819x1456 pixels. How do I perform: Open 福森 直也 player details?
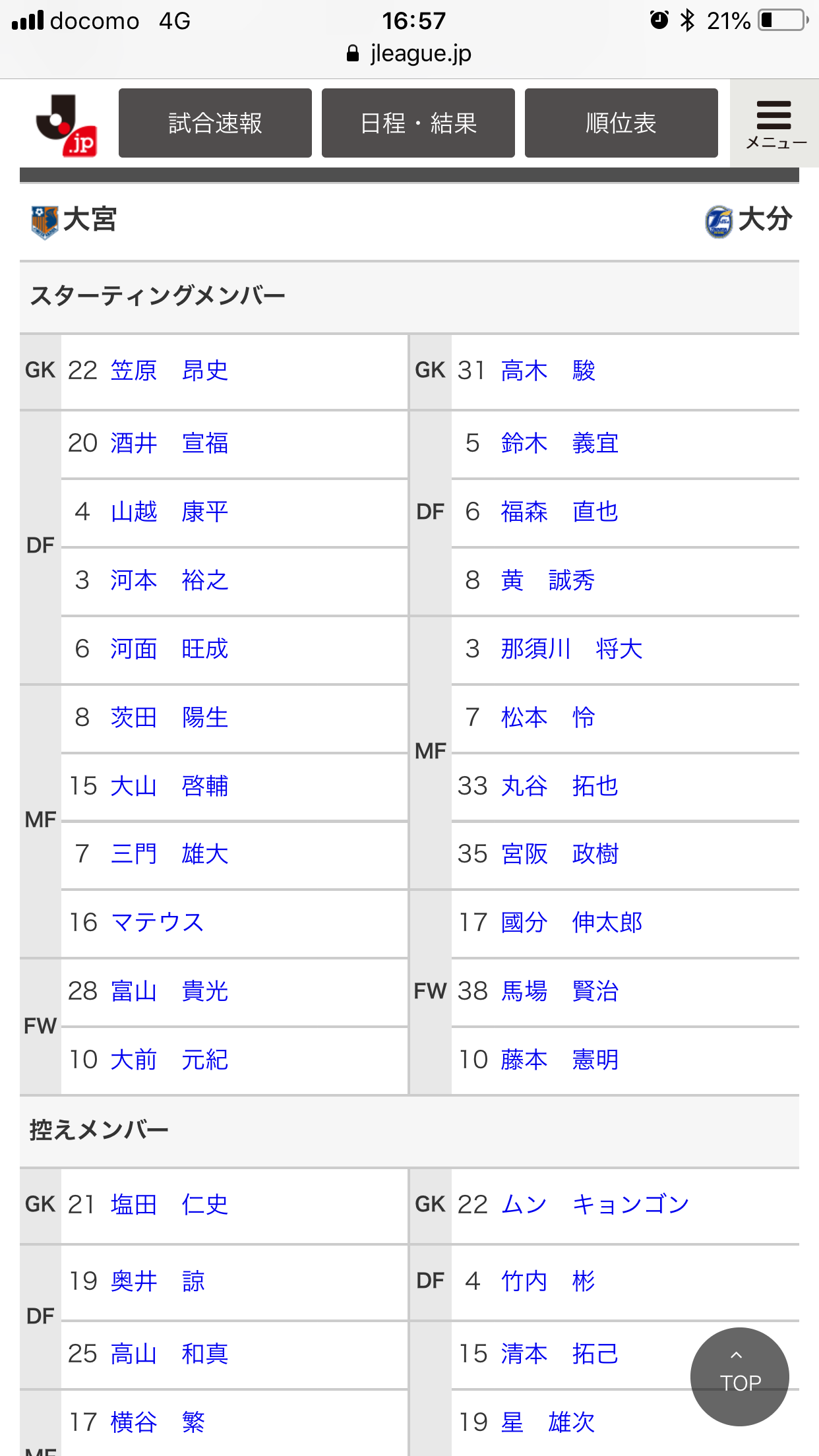pos(559,512)
